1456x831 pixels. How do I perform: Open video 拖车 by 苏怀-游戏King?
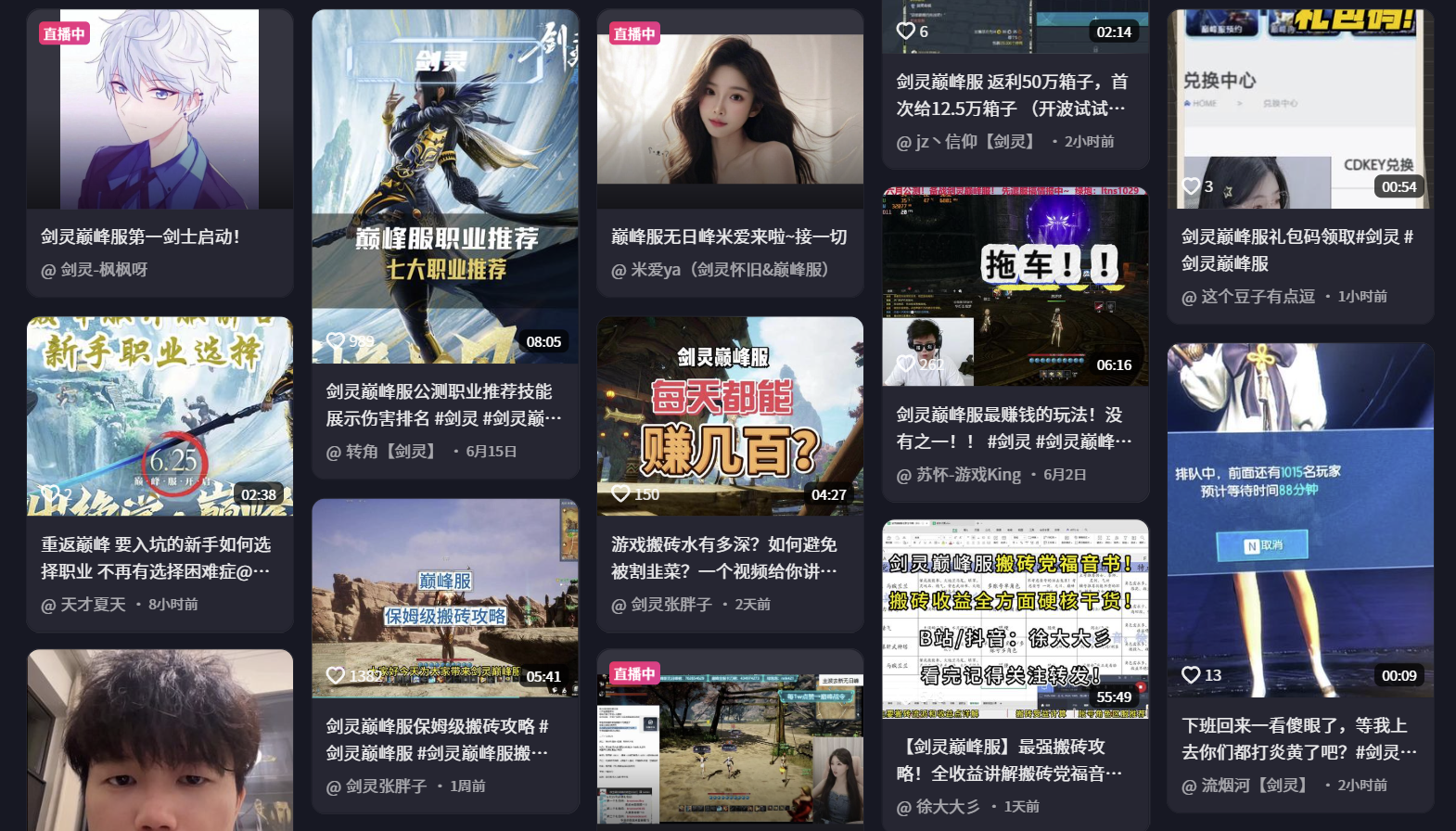click(x=1015, y=286)
